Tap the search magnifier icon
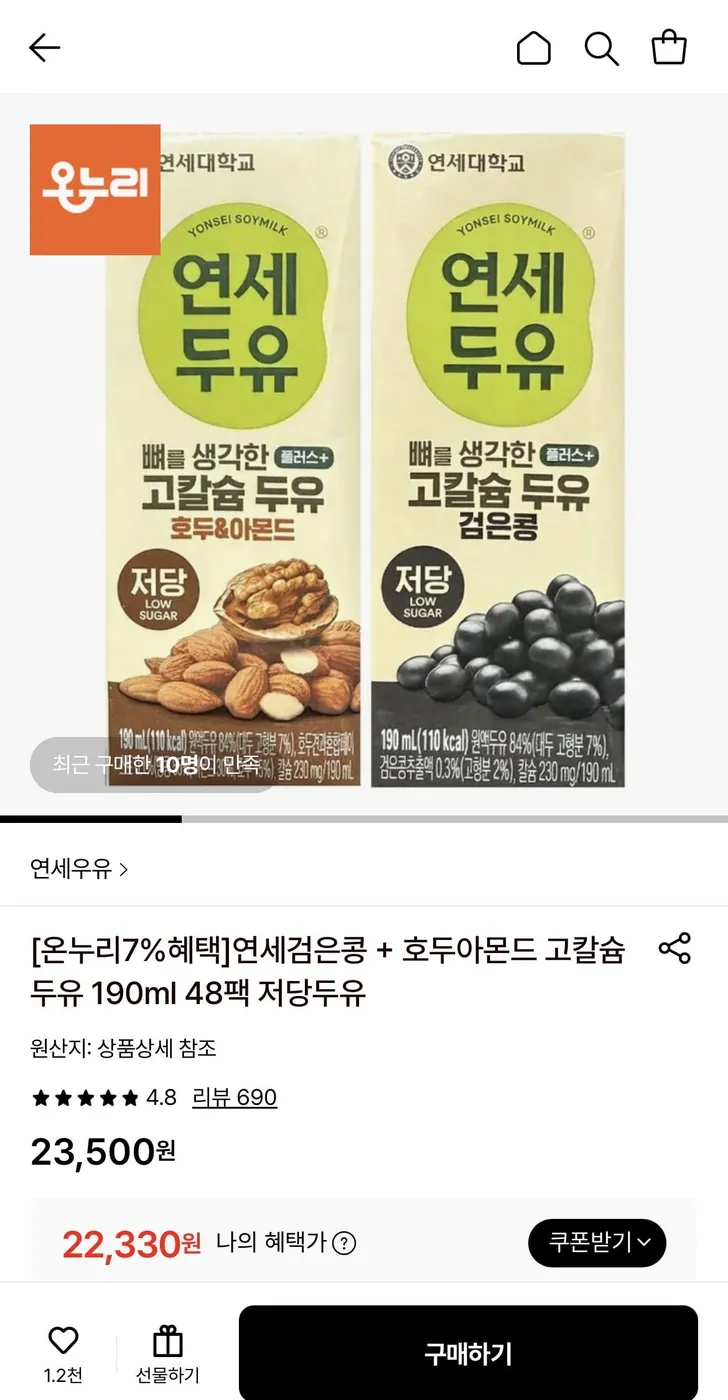This screenshot has height=1400, width=728. [x=601, y=47]
